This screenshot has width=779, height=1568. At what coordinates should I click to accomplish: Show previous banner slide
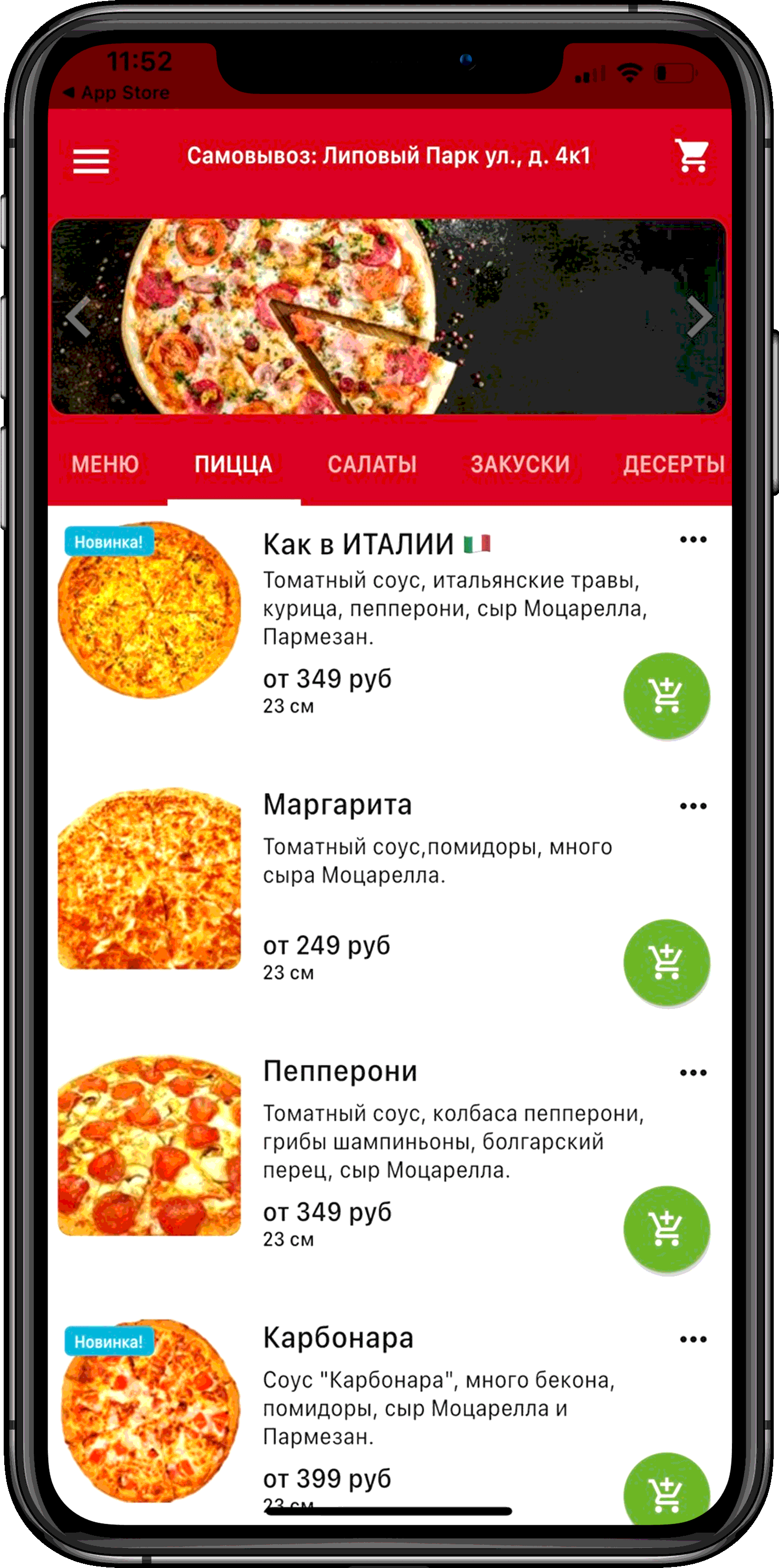point(79,317)
